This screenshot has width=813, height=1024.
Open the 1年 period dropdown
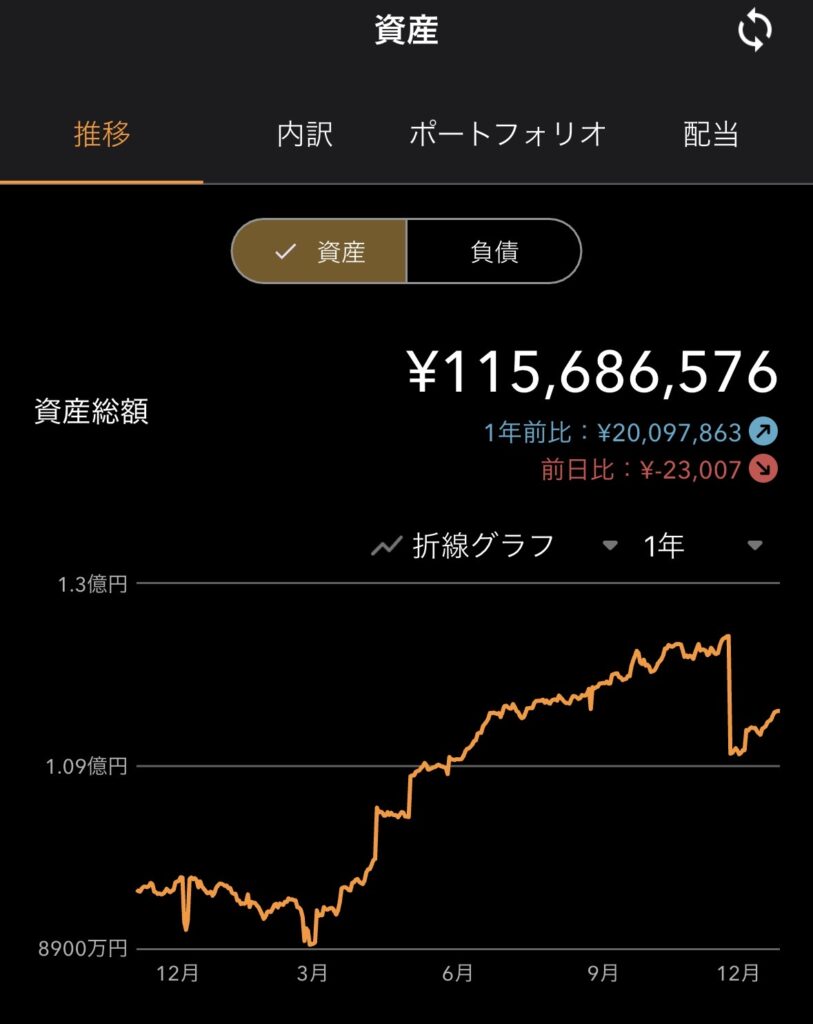point(702,546)
